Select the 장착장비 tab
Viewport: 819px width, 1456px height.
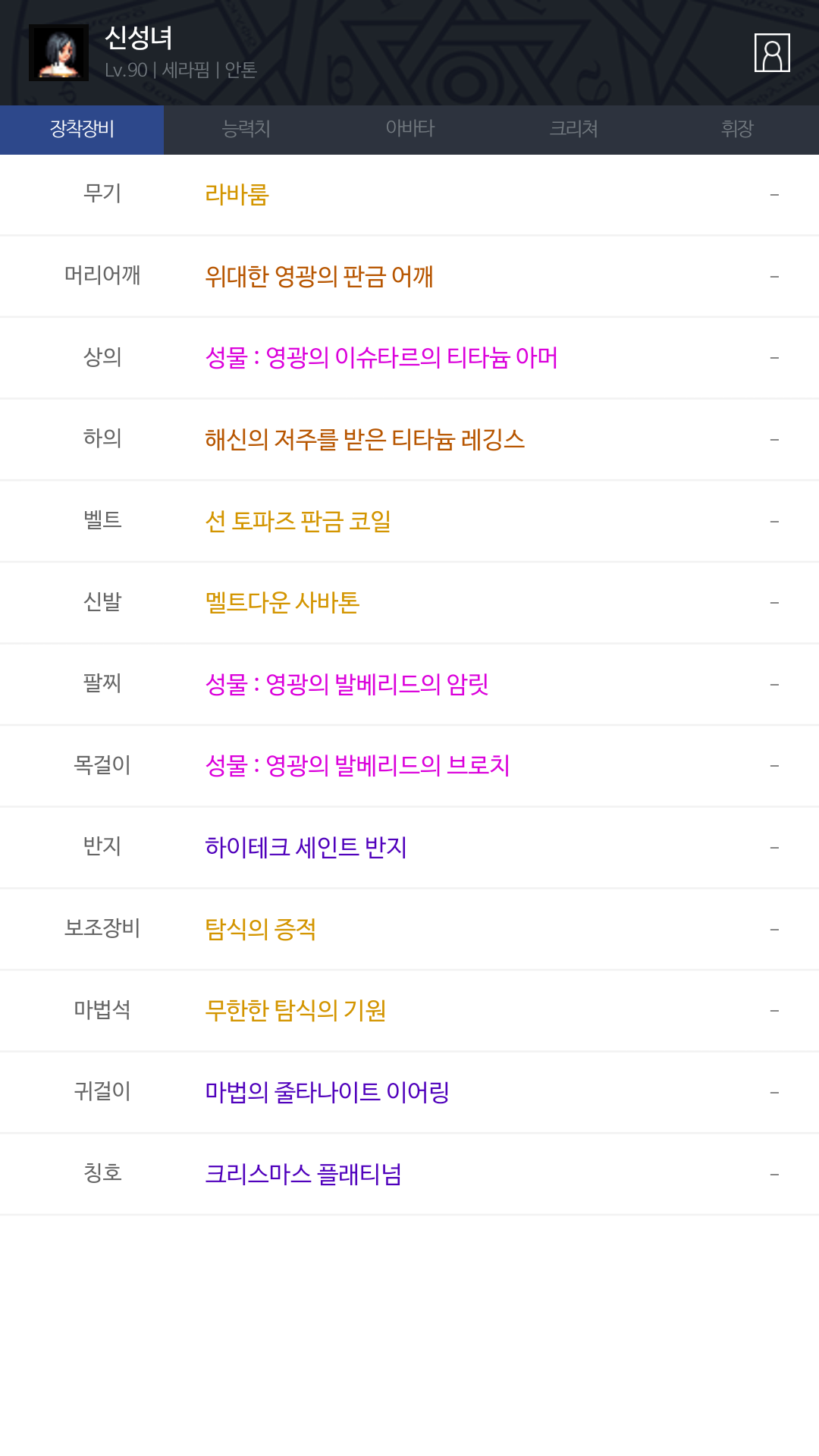click(x=82, y=129)
